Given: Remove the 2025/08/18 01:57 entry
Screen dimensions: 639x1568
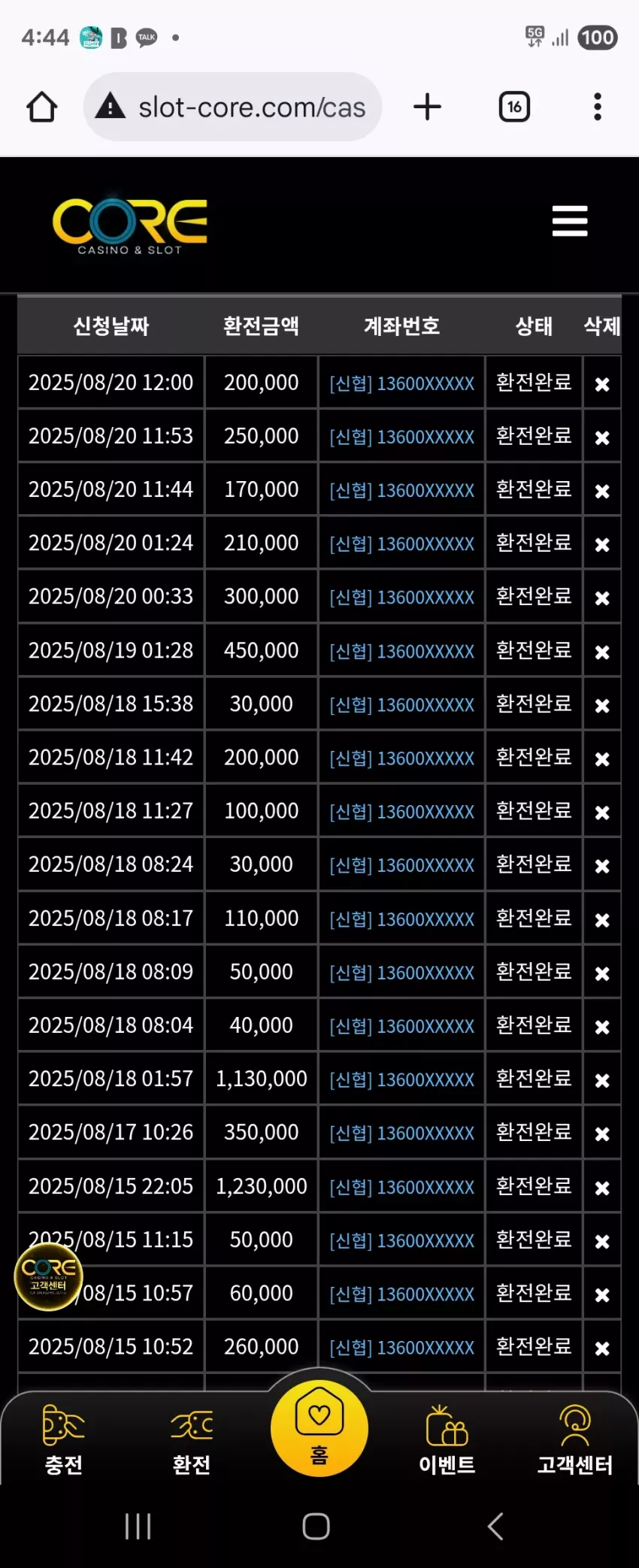Looking at the screenshot, I should coord(602,1080).
